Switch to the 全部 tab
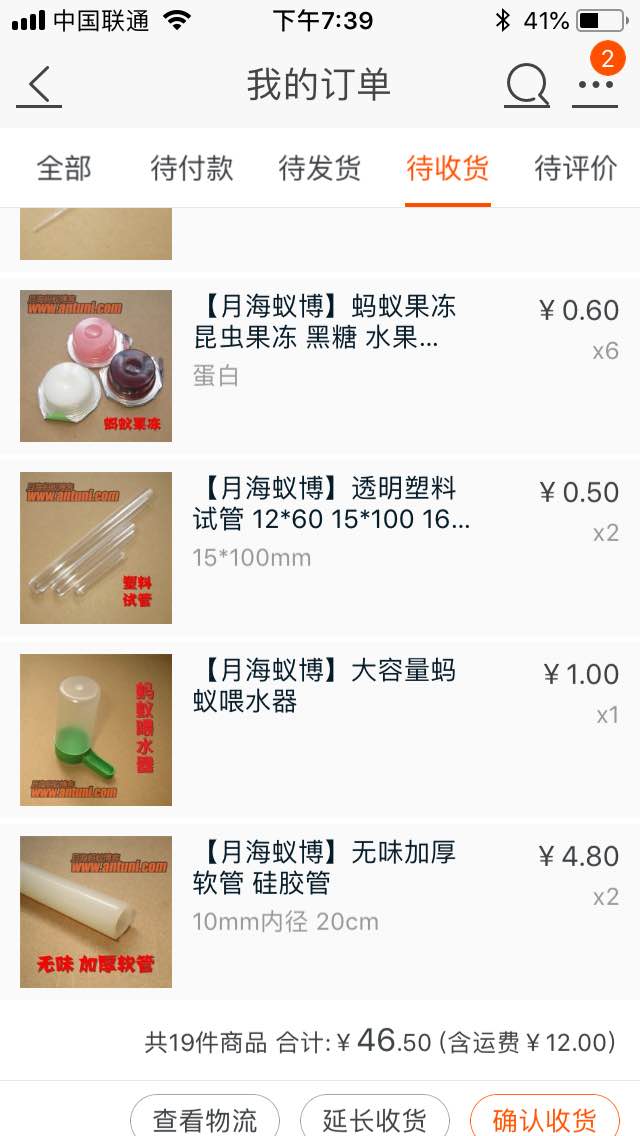Screen dimensions: 640x1136 (x=64, y=168)
